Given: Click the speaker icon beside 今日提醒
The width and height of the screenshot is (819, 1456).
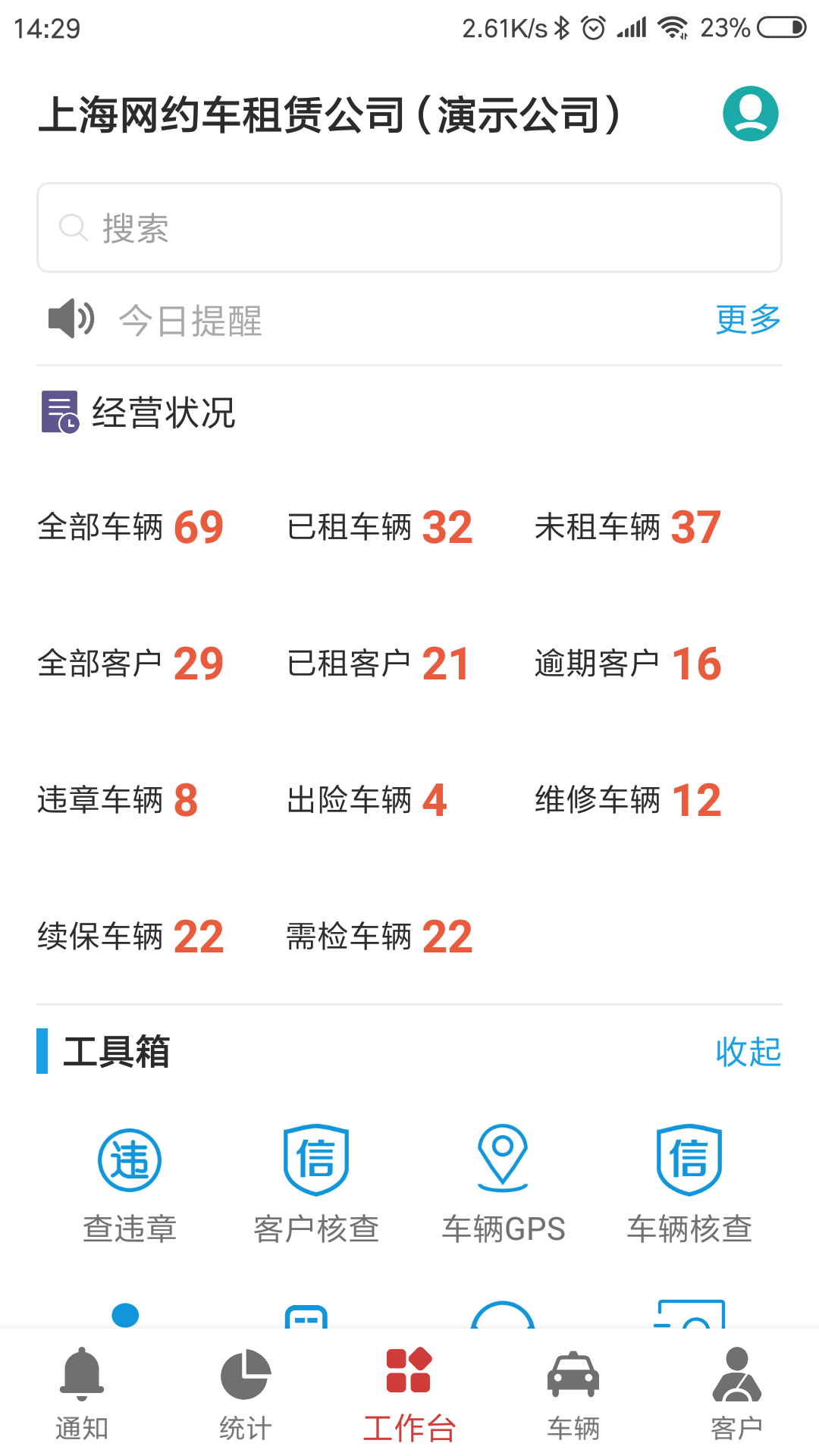Looking at the screenshot, I should tap(70, 320).
